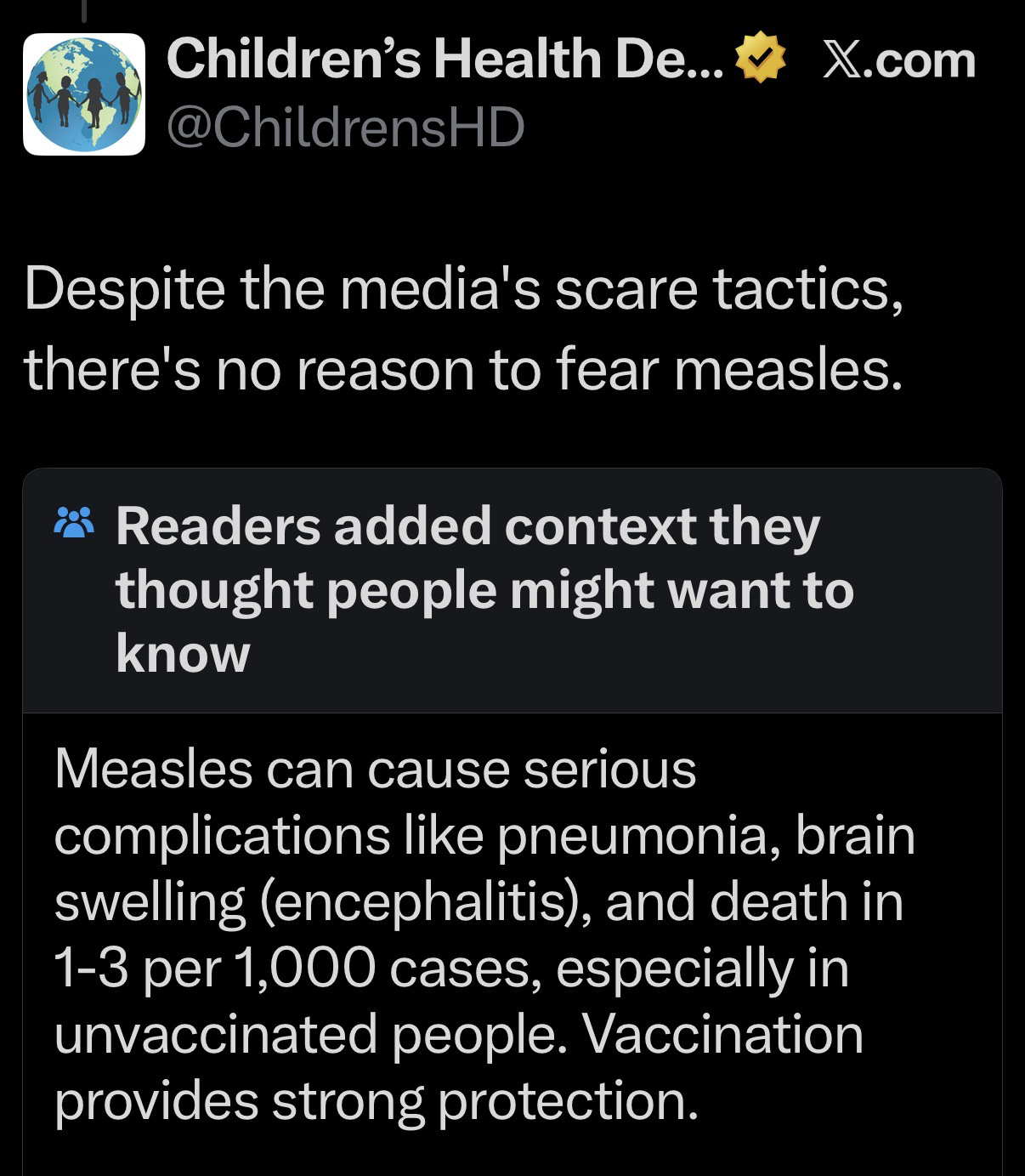The image size is (1025, 1176).
Task: Open the Children's Health Defense profile picture
Action: click(x=83, y=94)
